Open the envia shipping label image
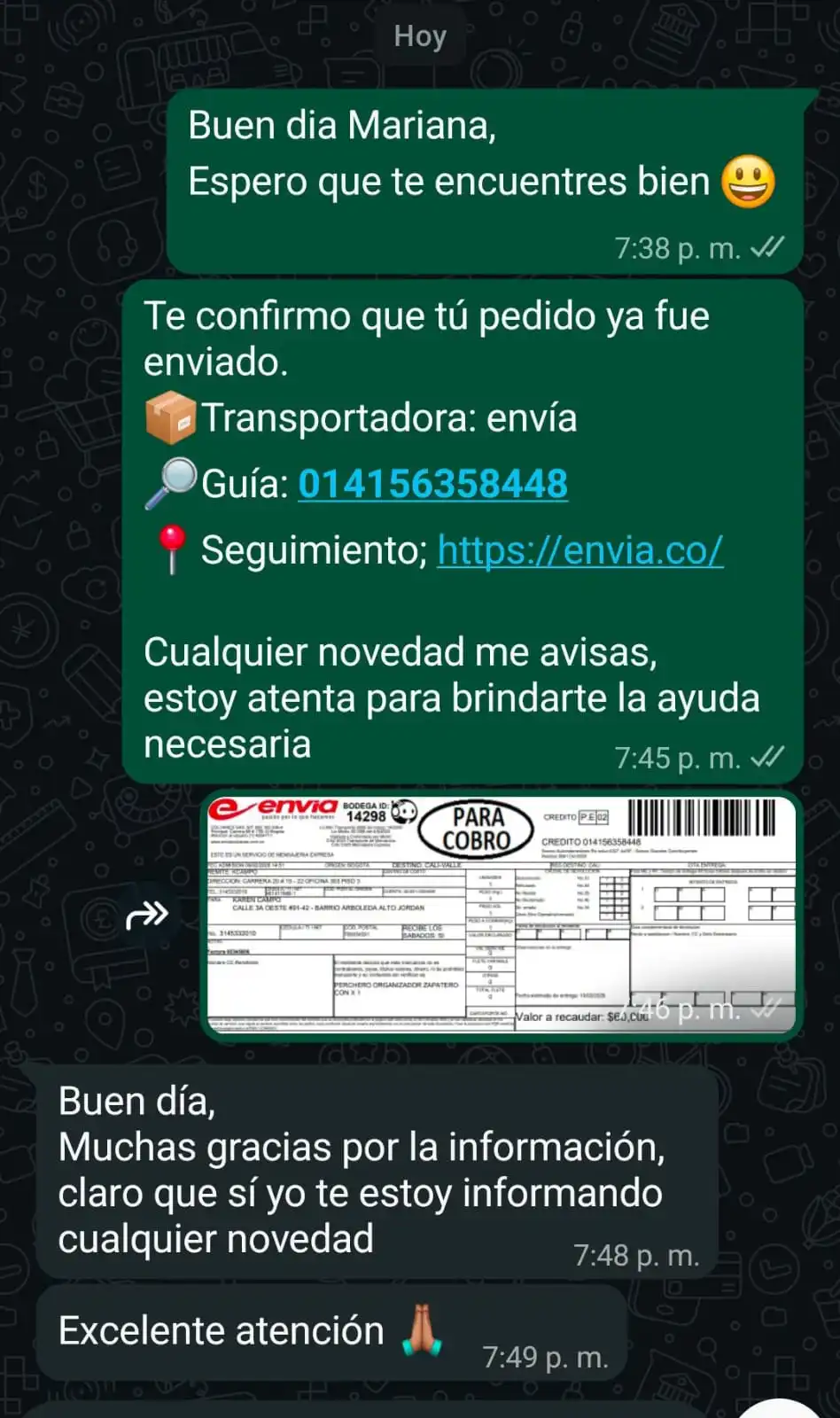This screenshot has height=1418, width=840. coord(502,915)
